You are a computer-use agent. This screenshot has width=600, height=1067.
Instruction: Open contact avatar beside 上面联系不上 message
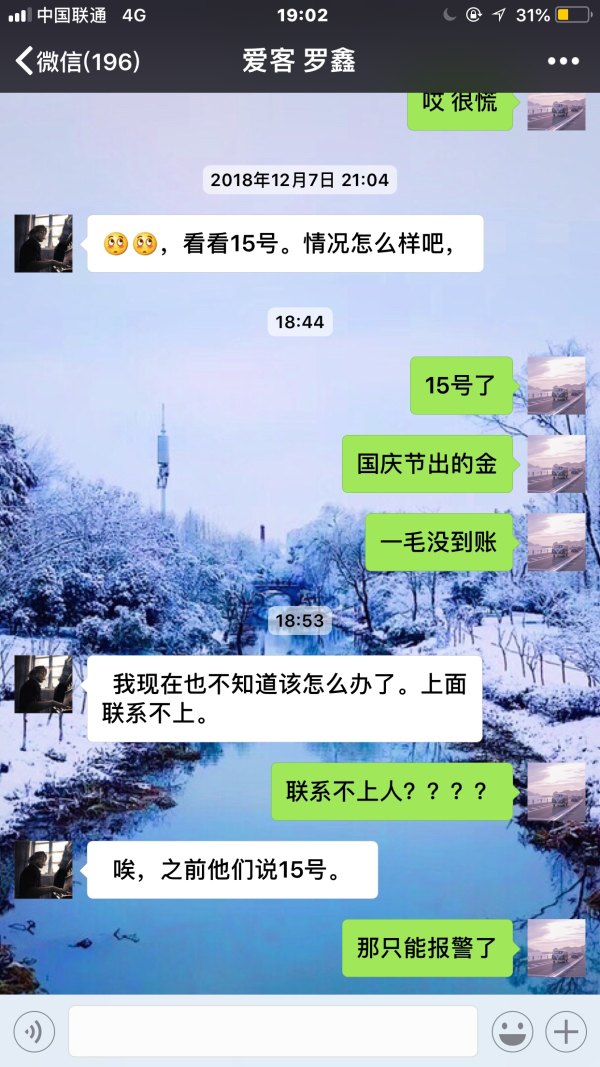click(x=43, y=684)
